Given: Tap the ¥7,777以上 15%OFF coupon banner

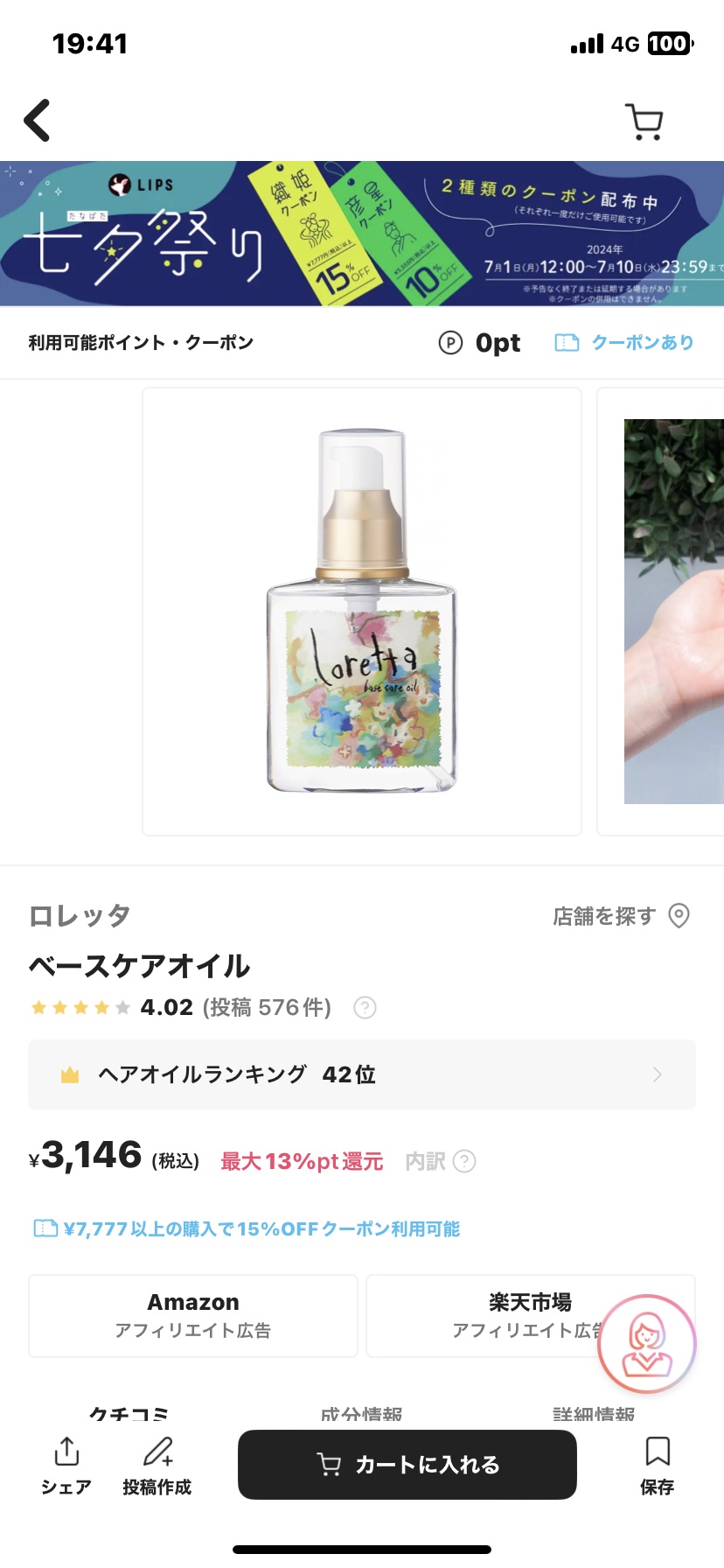Looking at the screenshot, I should click(x=247, y=1228).
